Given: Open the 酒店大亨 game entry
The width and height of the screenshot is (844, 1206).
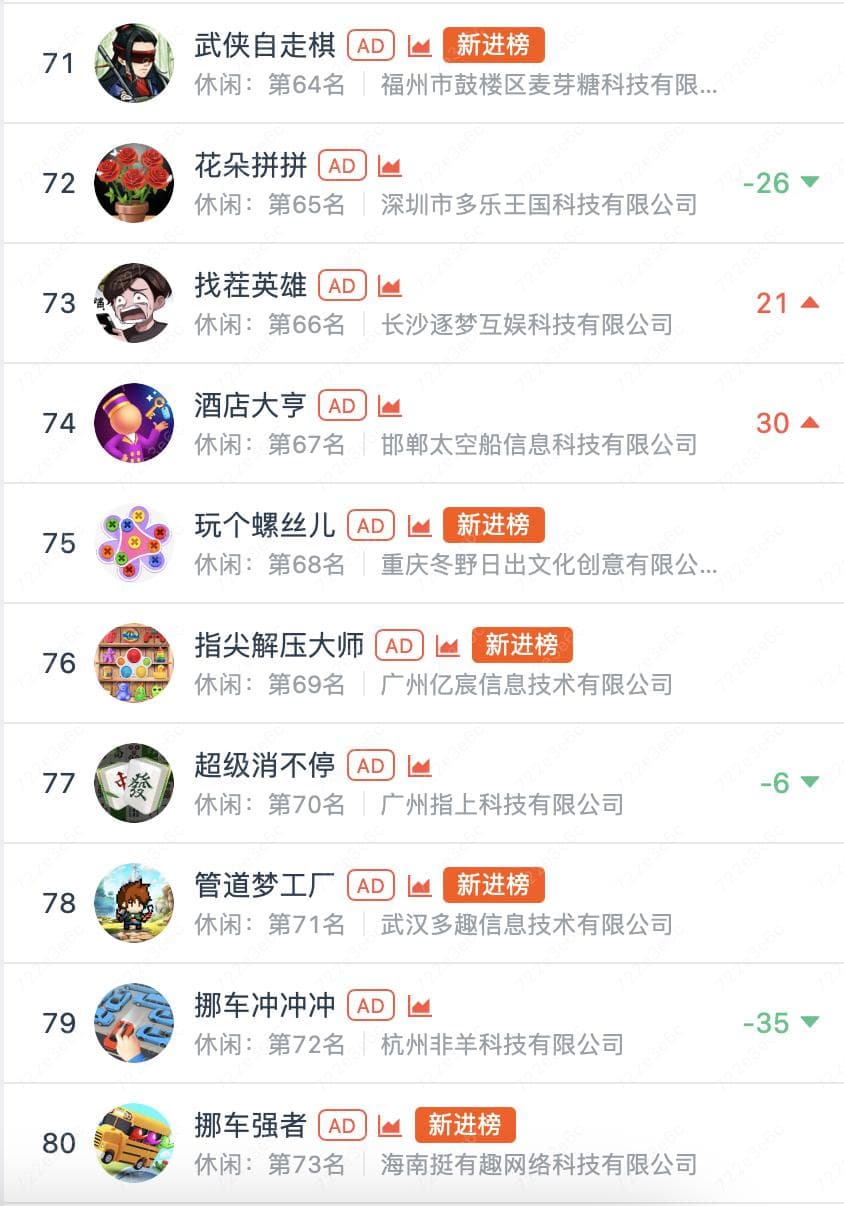Looking at the screenshot, I should point(250,405).
